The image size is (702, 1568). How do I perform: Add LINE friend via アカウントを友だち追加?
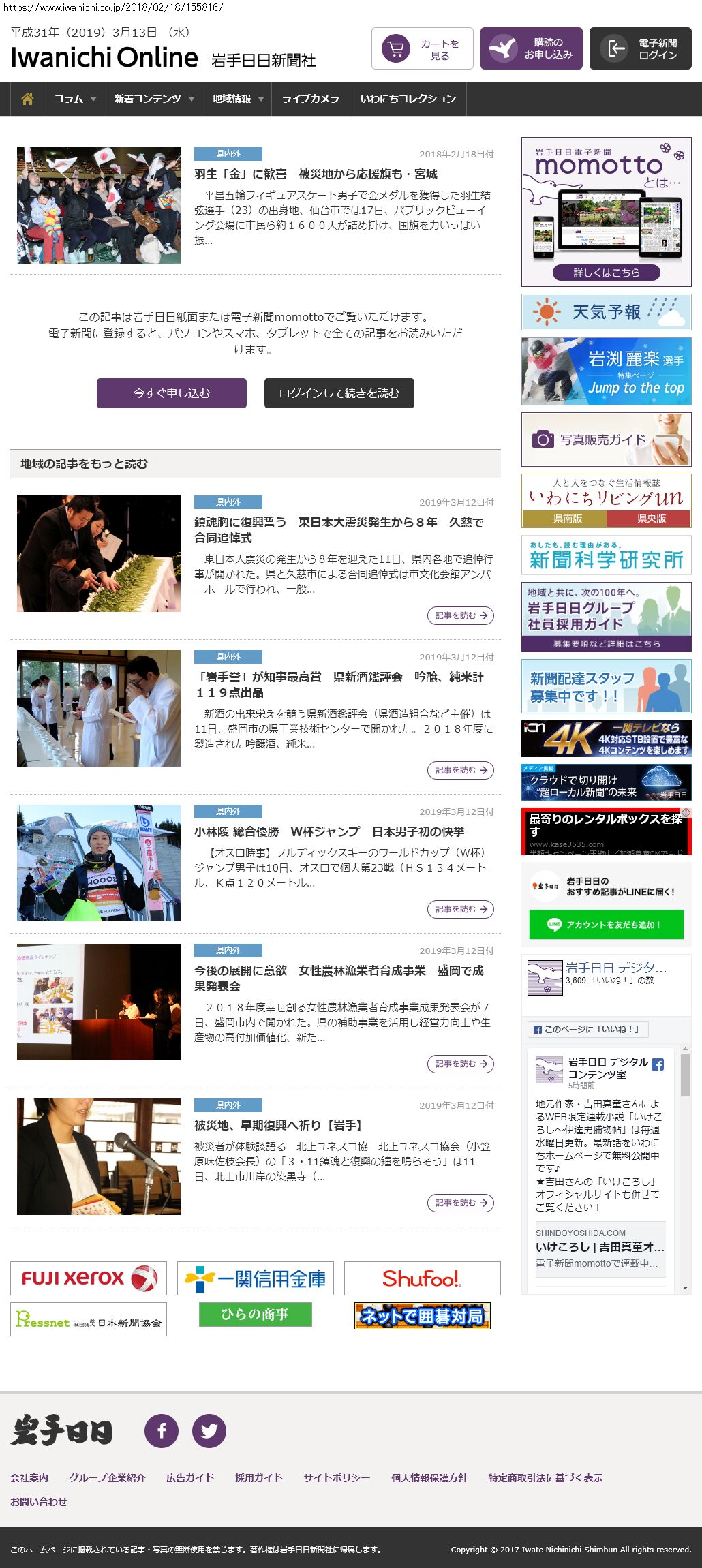(x=606, y=925)
